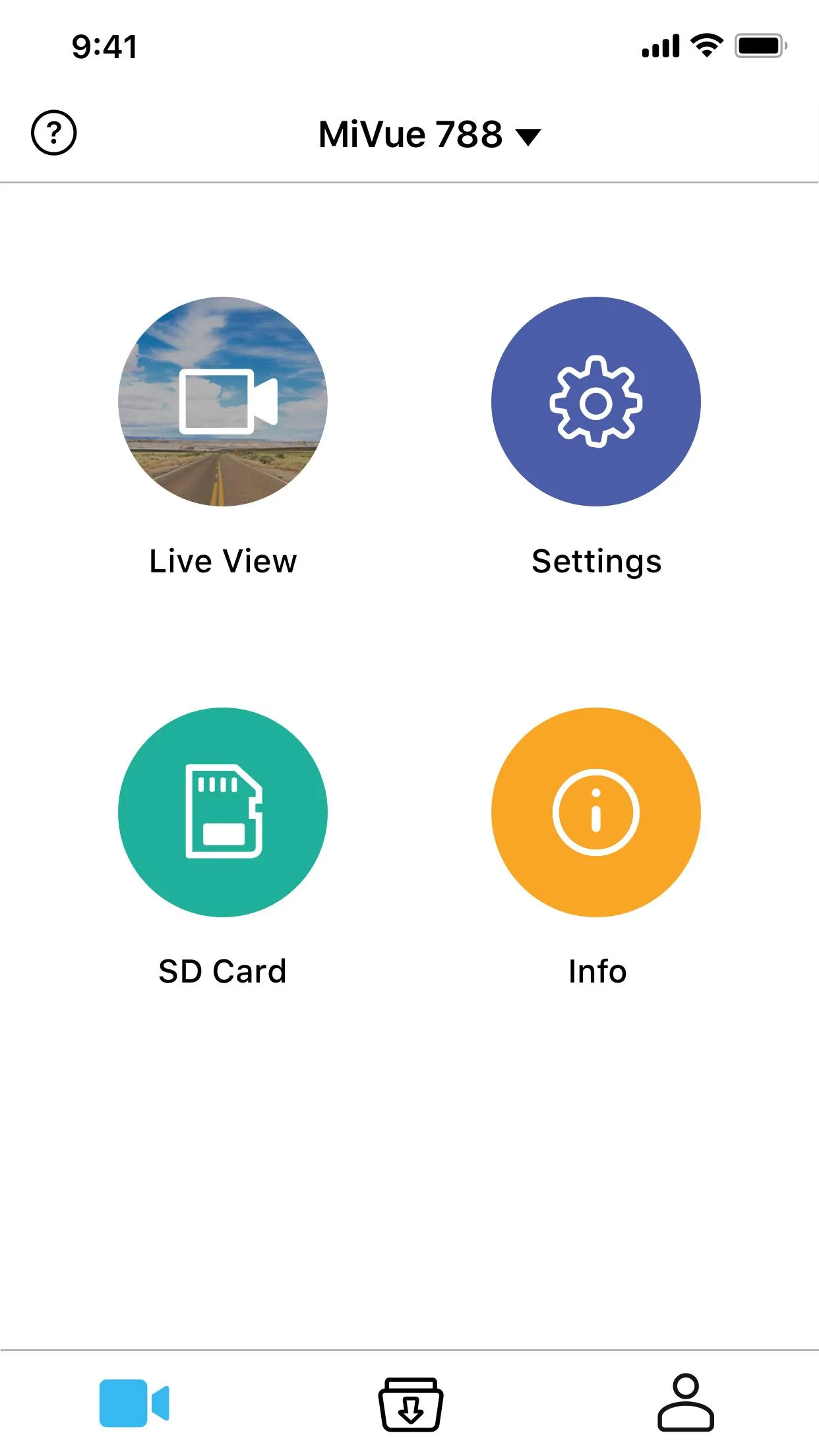Open the SD Card management screen
Screen dimensions: 819x1456
coord(222,812)
